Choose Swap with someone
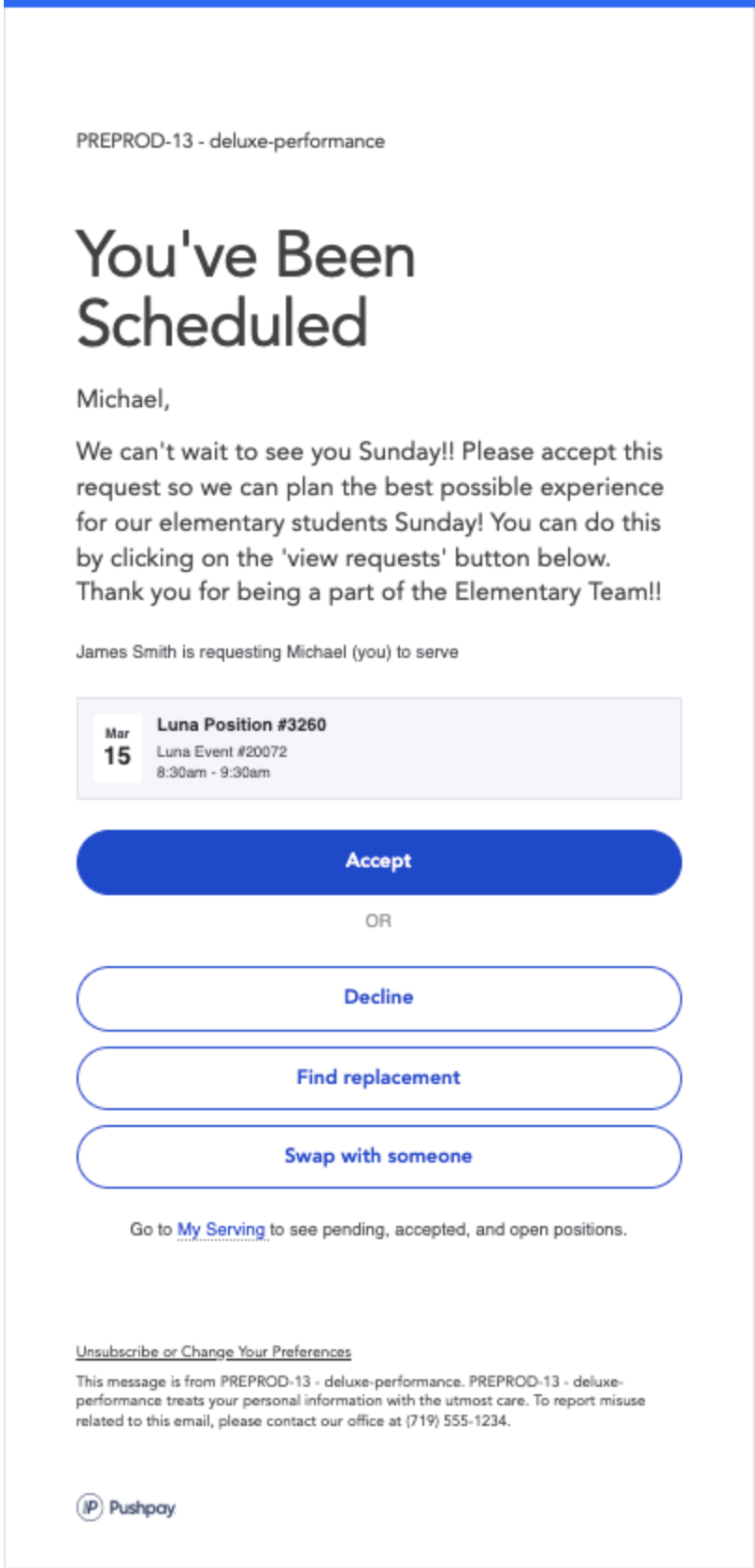Viewport: 755px width, 1568px height. (377, 1156)
